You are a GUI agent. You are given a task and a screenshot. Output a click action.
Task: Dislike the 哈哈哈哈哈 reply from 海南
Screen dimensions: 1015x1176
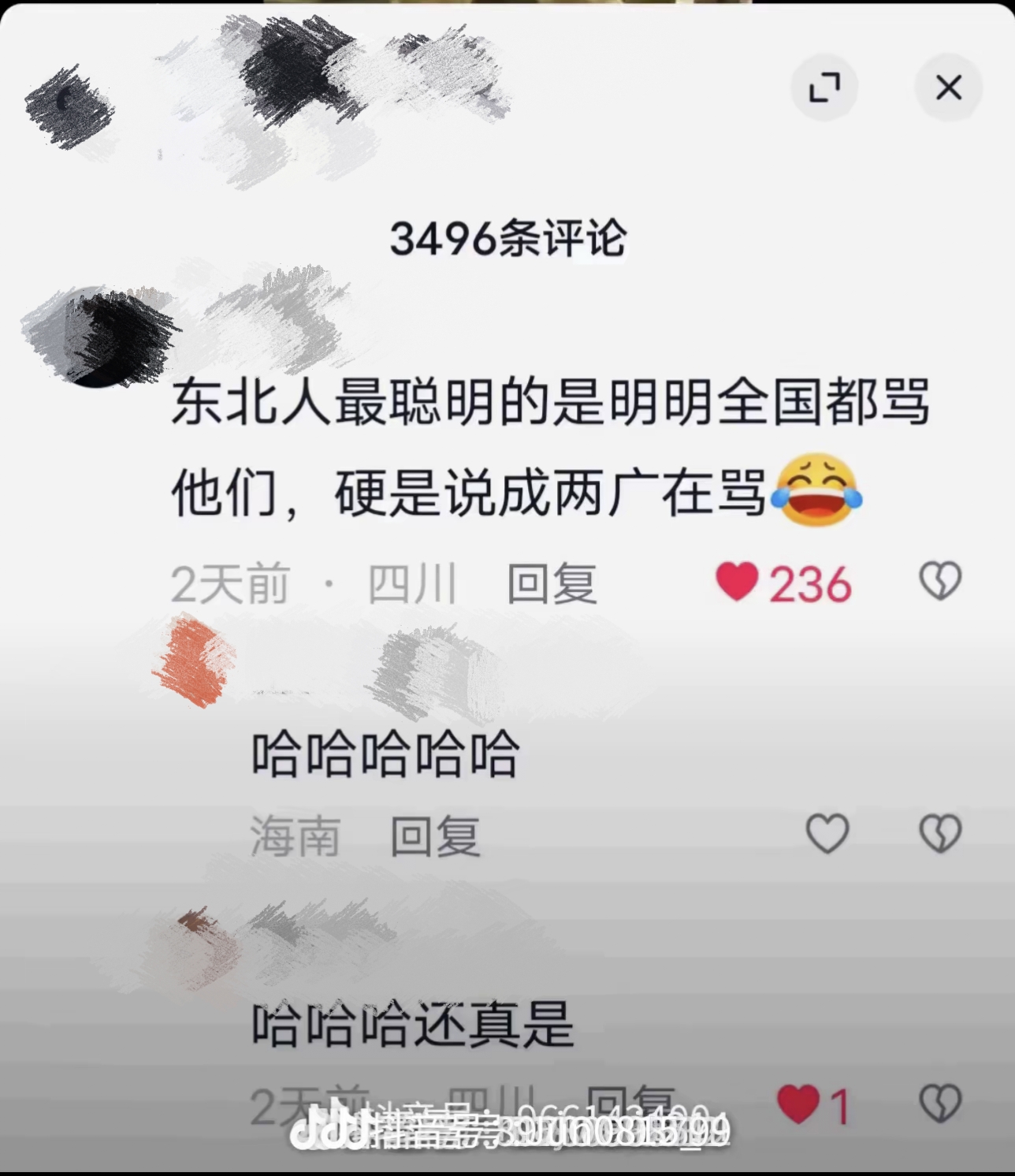940,833
